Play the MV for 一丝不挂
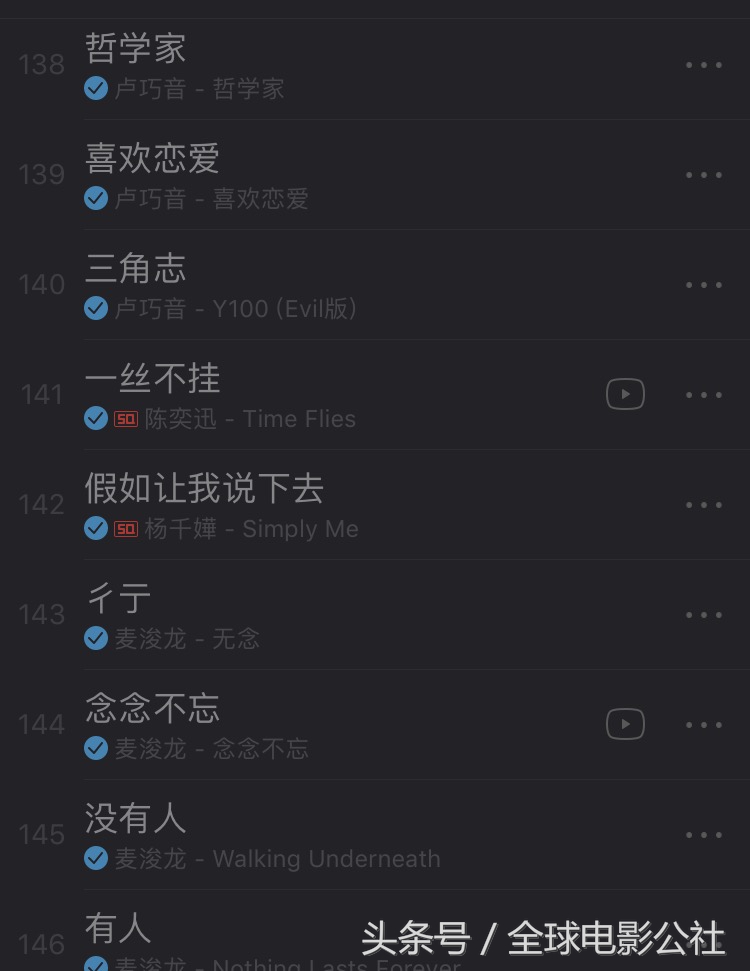This screenshot has width=750, height=971. [x=625, y=394]
